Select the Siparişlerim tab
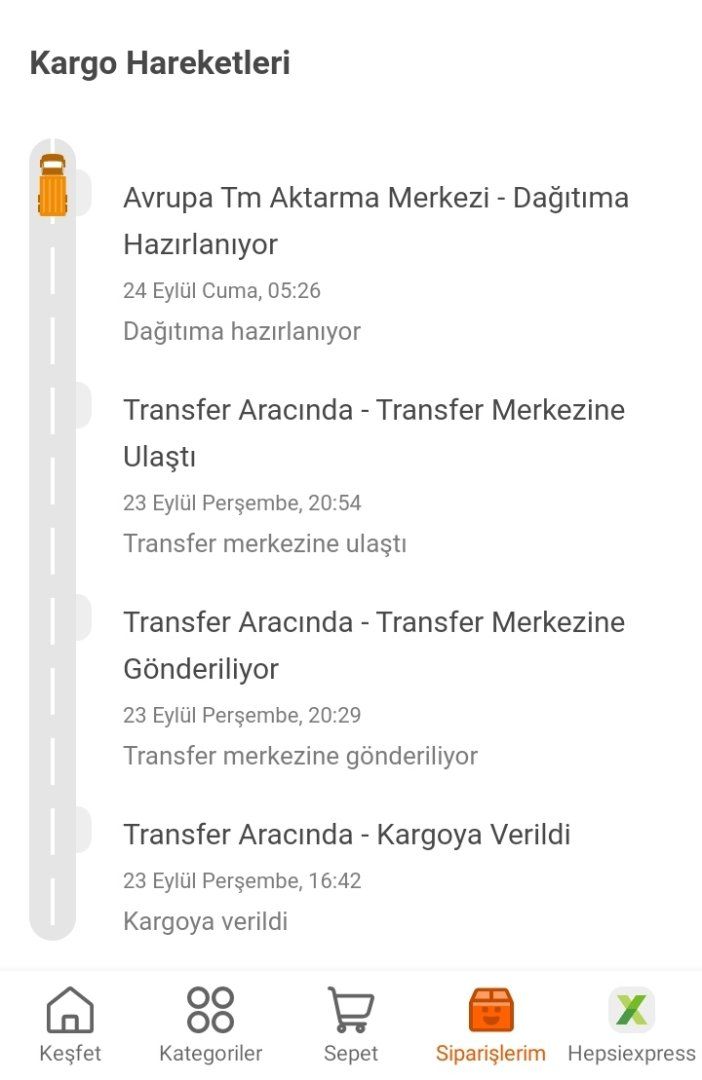 click(x=491, y=1024)
